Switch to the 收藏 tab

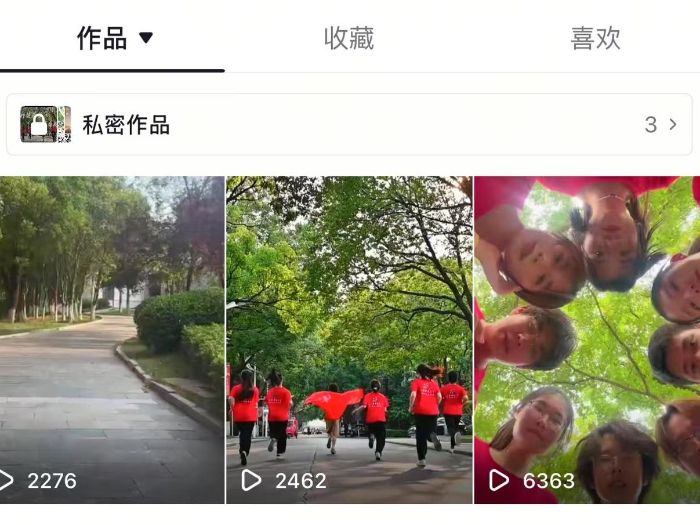(349, 38)
